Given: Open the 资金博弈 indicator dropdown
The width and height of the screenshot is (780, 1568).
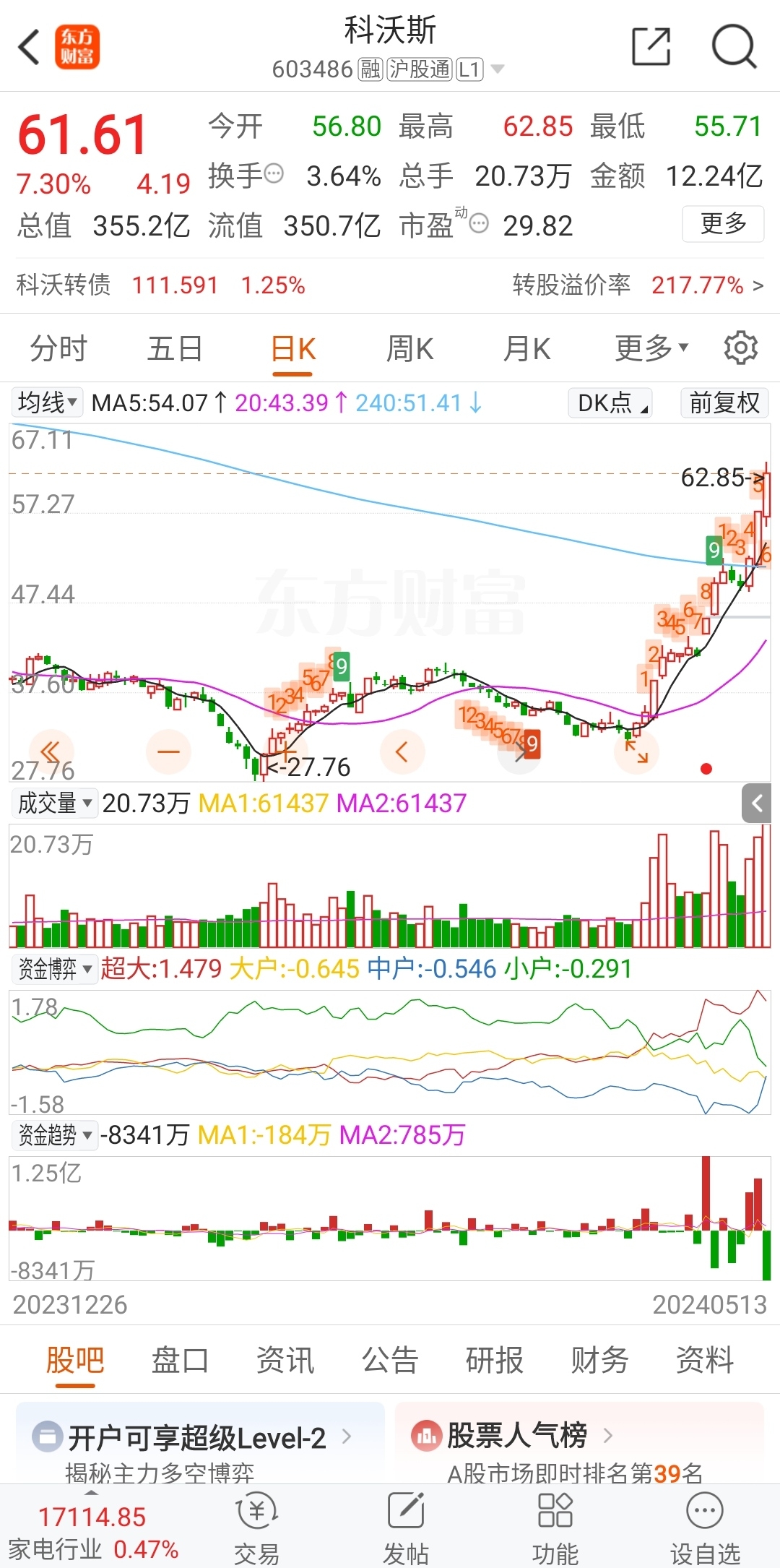Looking at the screenshot, I should 54,969.
